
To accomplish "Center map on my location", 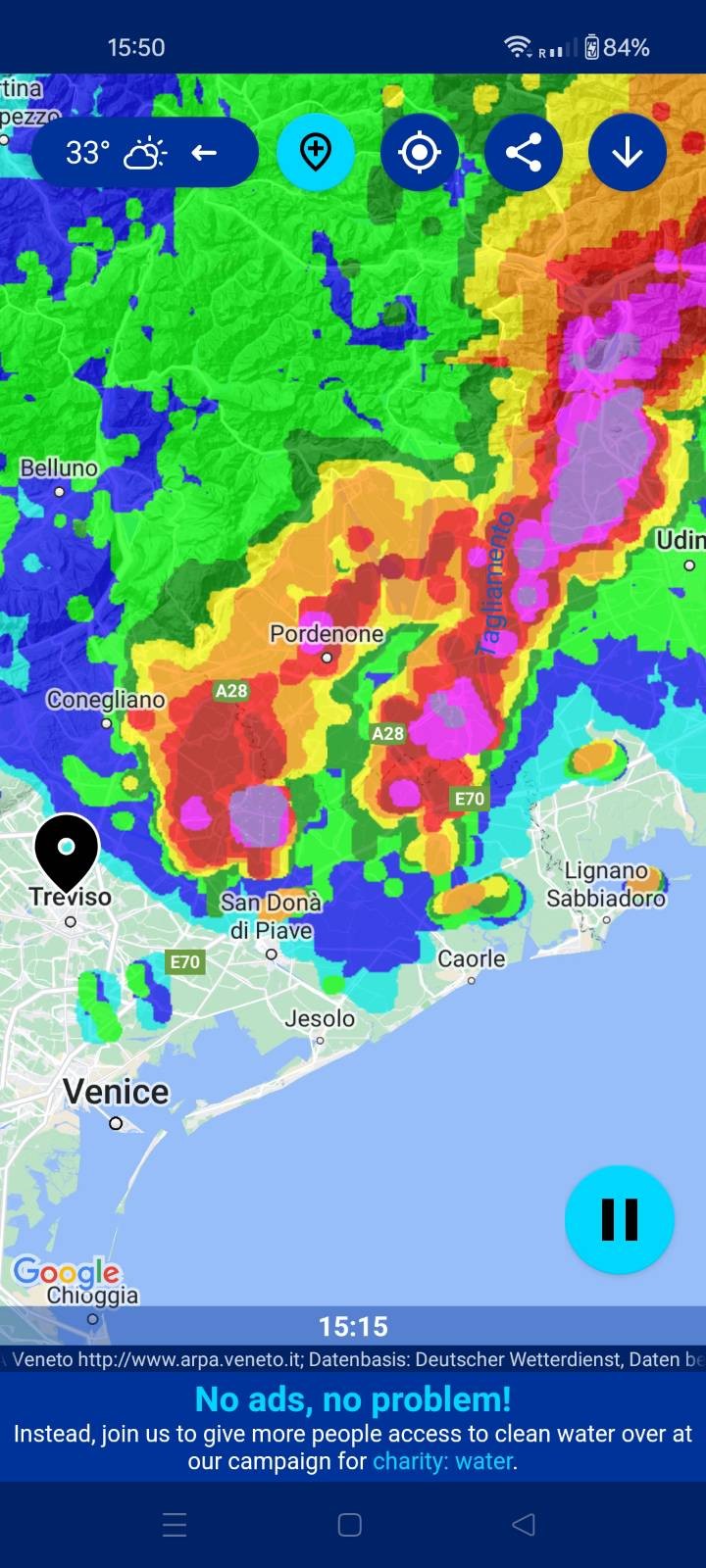I will coord(420,153).
